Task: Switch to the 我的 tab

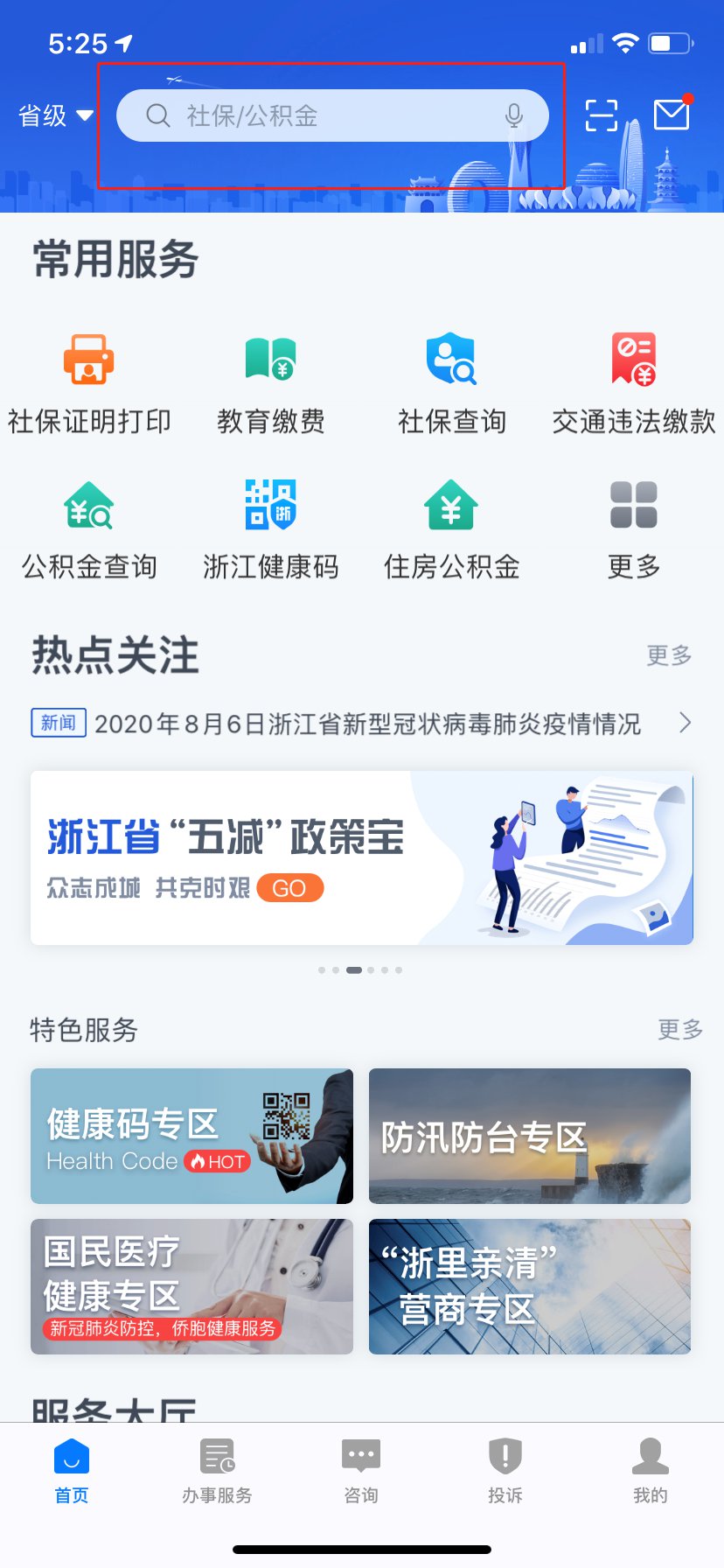Action: [650, 1470]
